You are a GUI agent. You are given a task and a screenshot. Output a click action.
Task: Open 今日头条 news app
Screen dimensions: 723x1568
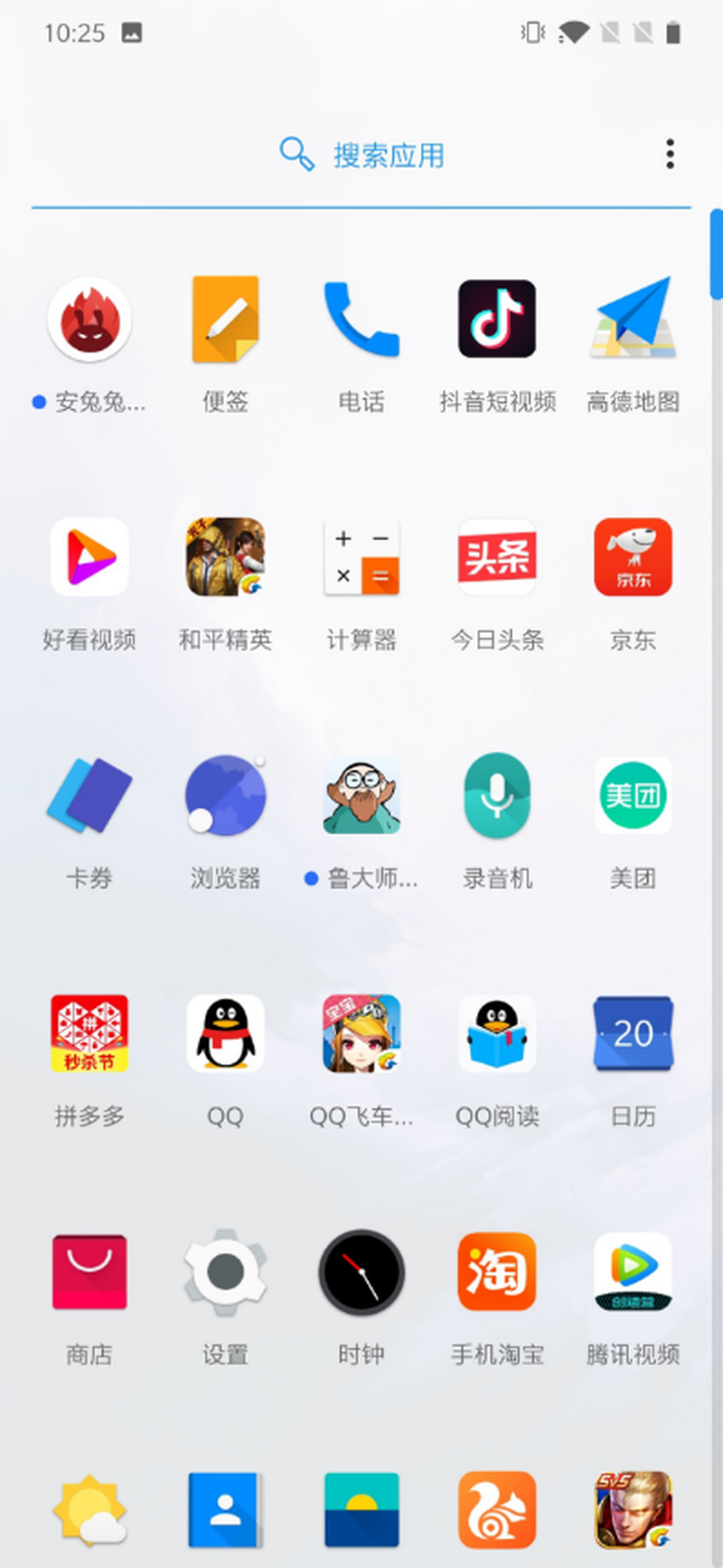497,558
